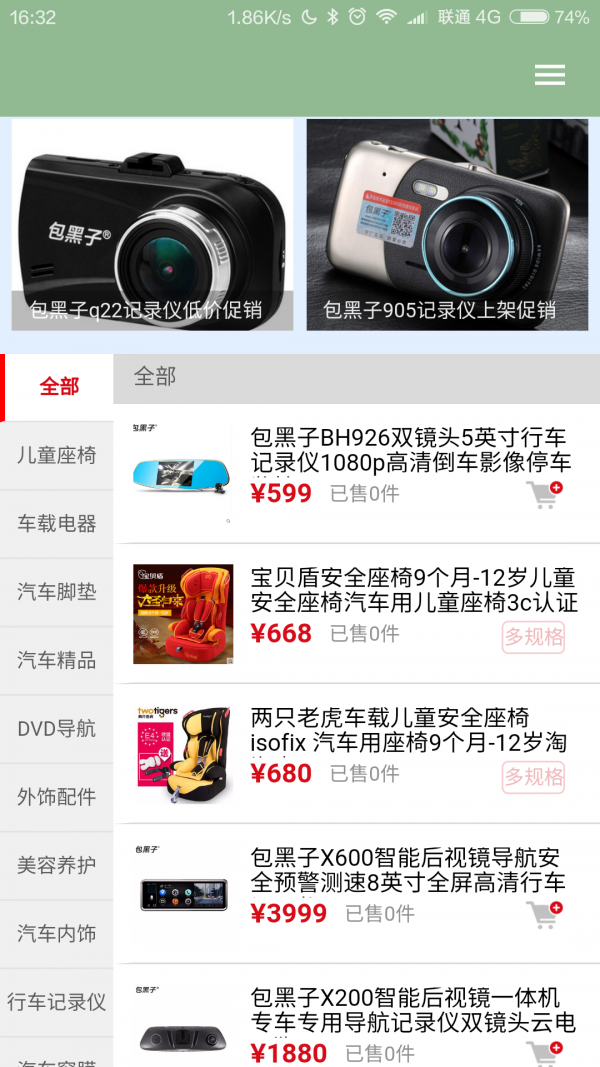Choose 多规格 for 两只老虎 seat
The image size is (600, 1067).
tap(533, 777)
